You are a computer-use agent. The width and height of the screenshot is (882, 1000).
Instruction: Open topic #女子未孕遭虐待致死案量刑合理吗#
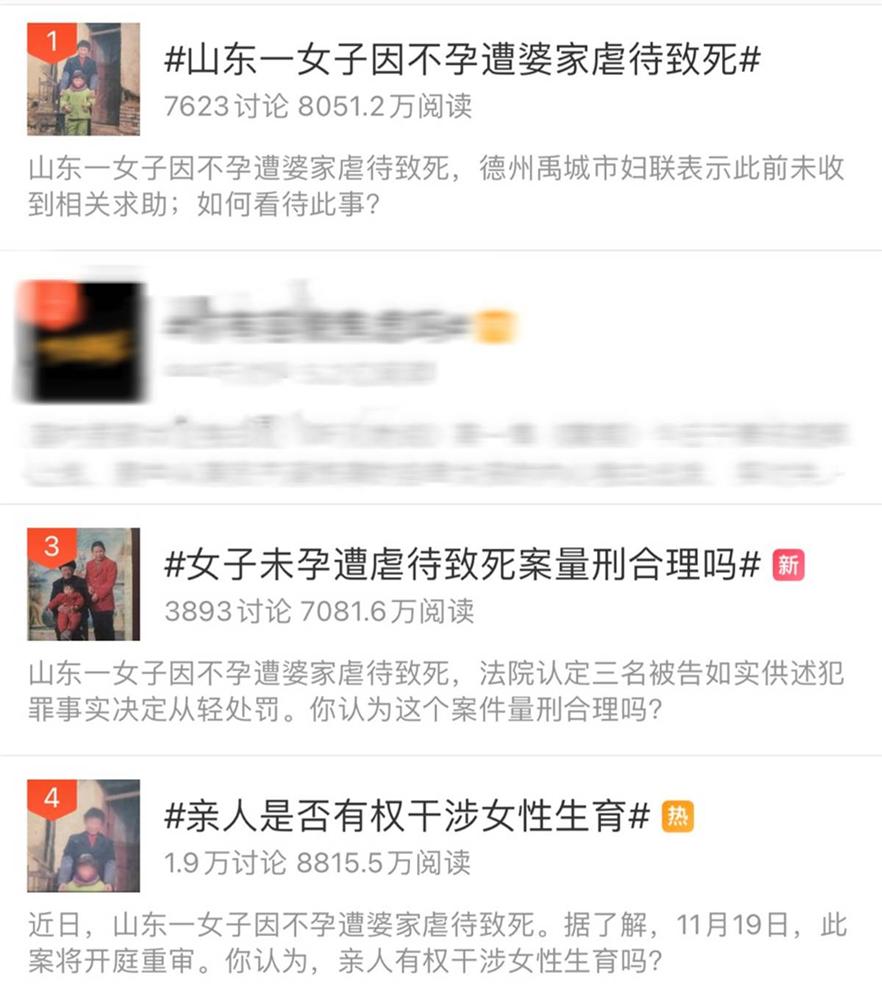coord(462,565)
